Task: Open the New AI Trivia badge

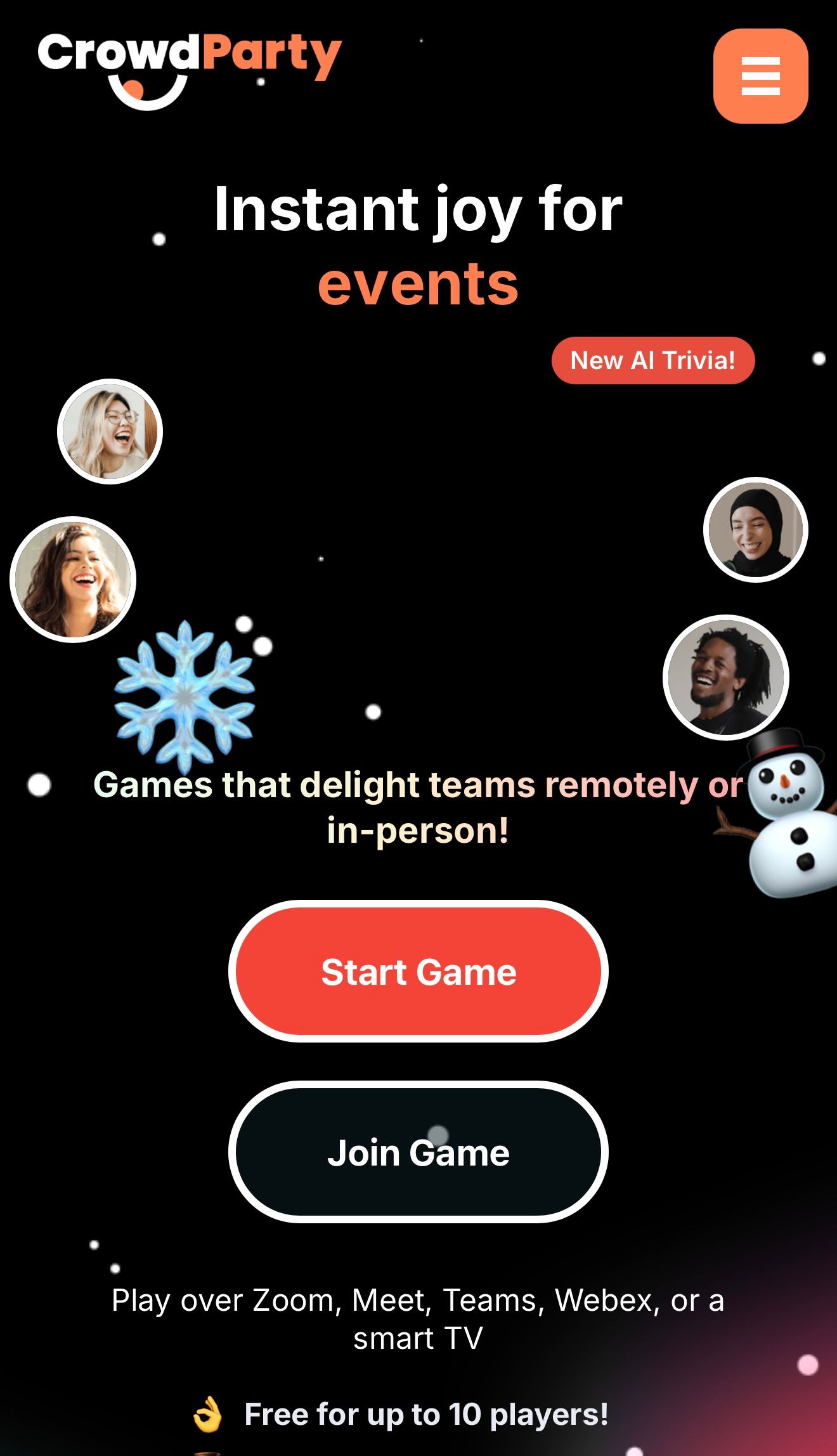Action: (653, 360)
